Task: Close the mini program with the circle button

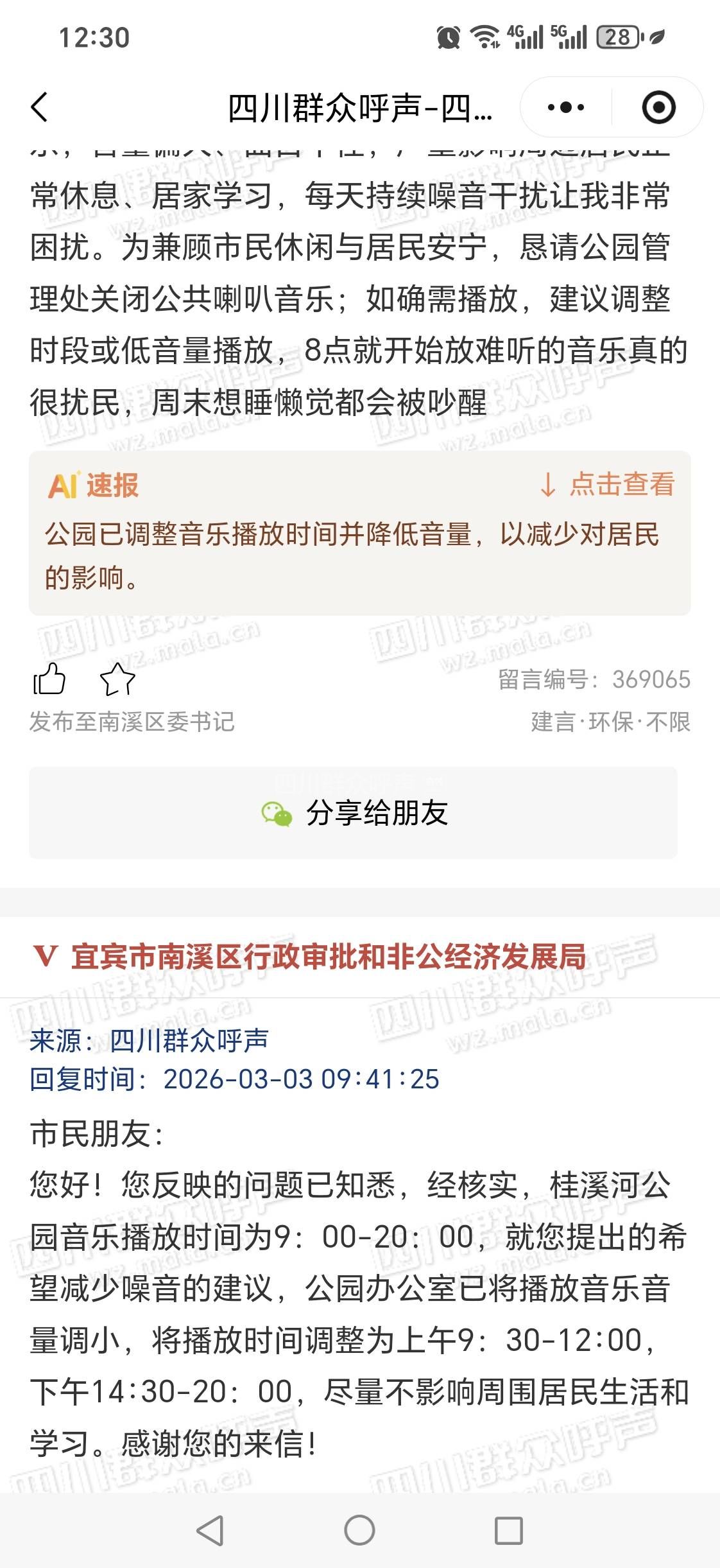Action: (x=658, y=107)
